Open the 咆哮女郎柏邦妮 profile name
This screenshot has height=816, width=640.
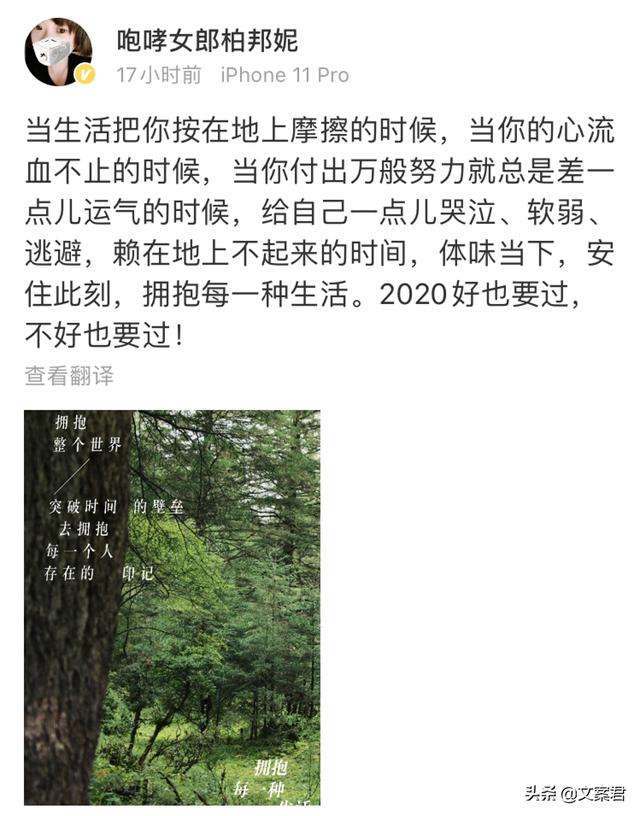[207, 40]
